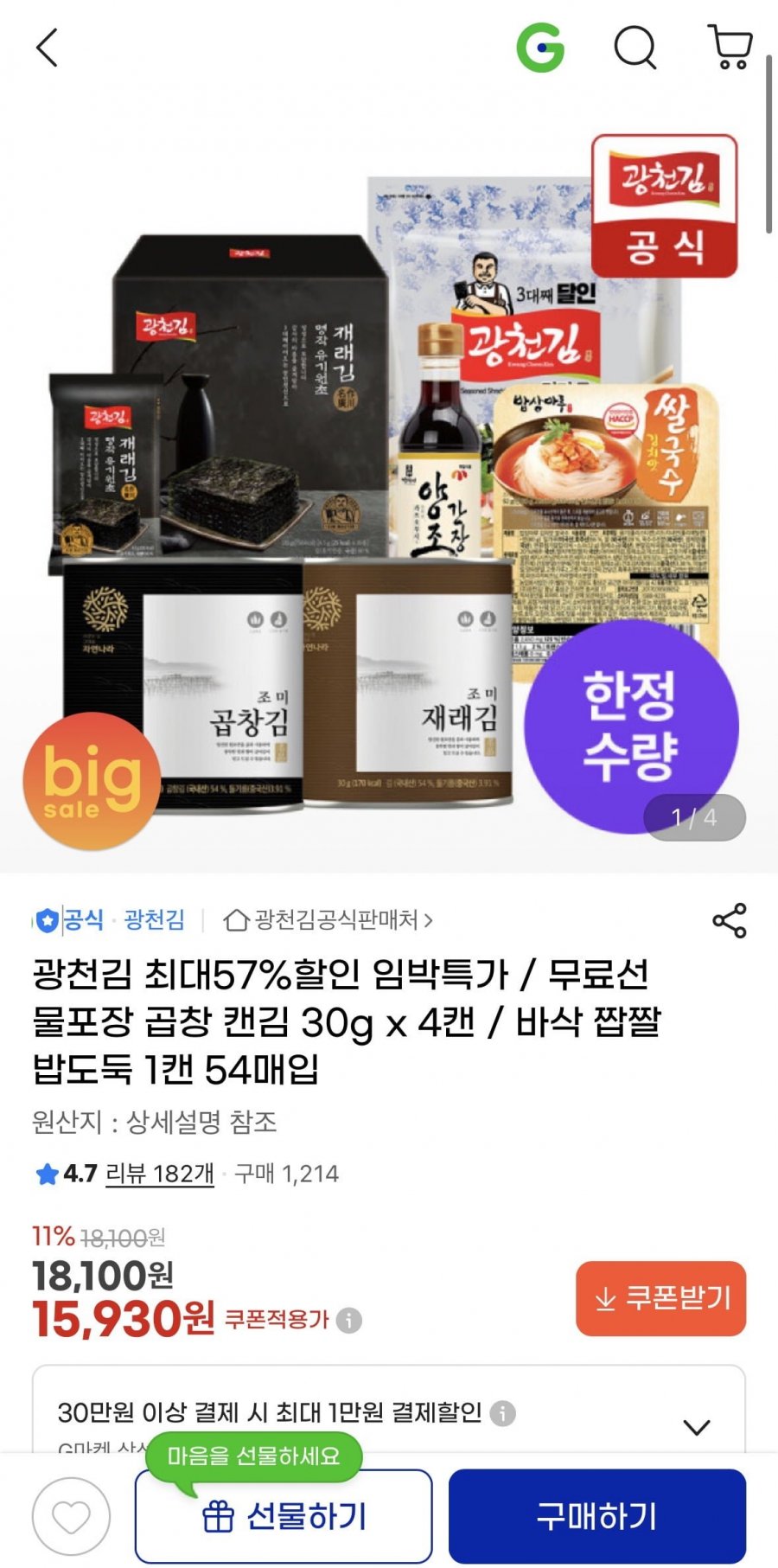Share this product
This screenshot has width=778, height=1568.
pyautogui.click(x=729, y=921)
